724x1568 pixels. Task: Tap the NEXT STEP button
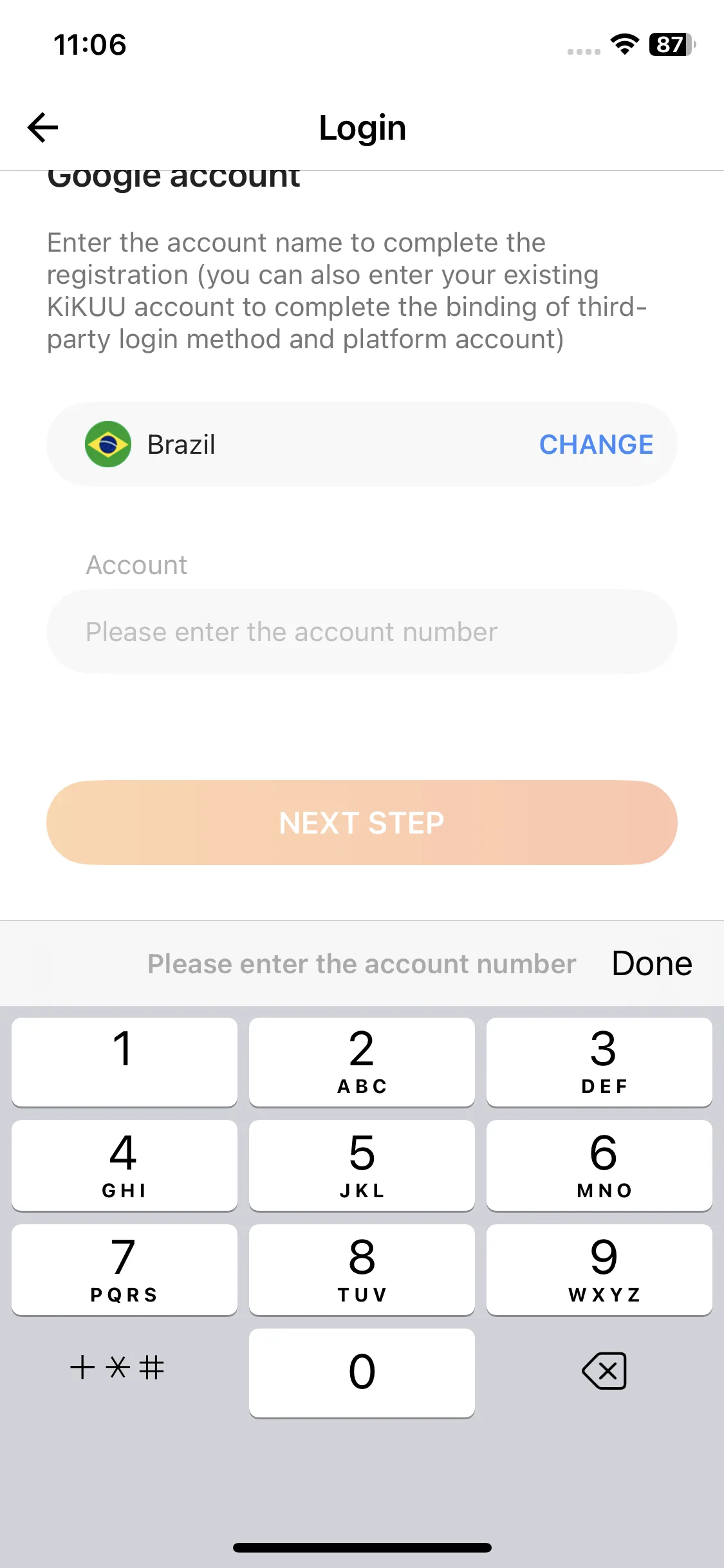point(362,823)
